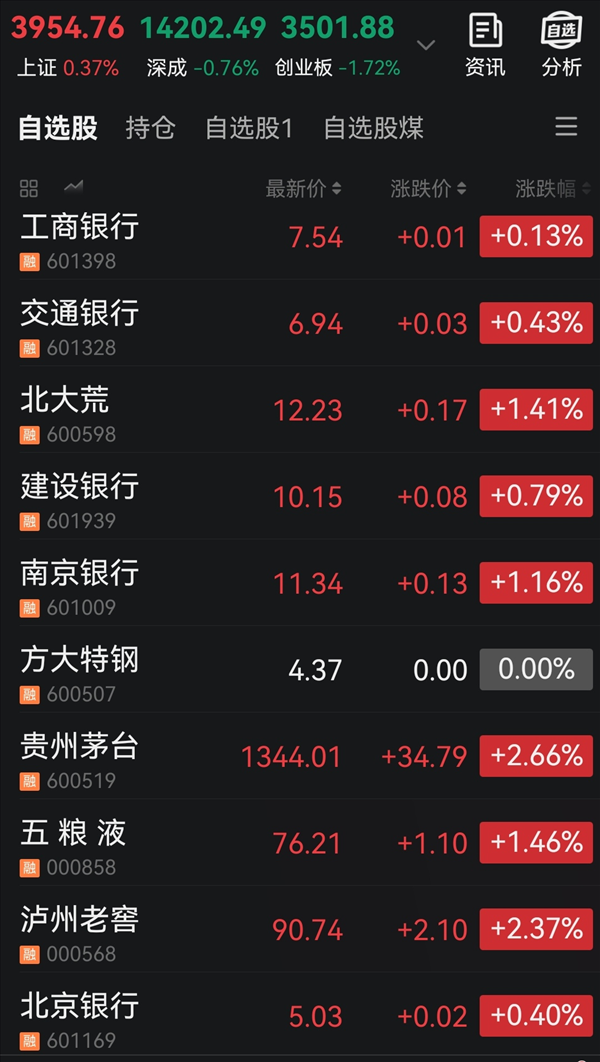View 泸州老窖 stock details

(300, 930)
